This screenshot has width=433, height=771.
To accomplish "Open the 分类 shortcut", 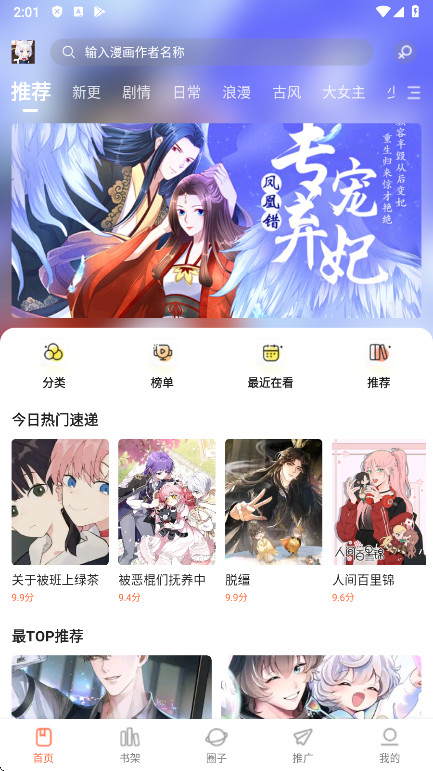I will (54, 365).
